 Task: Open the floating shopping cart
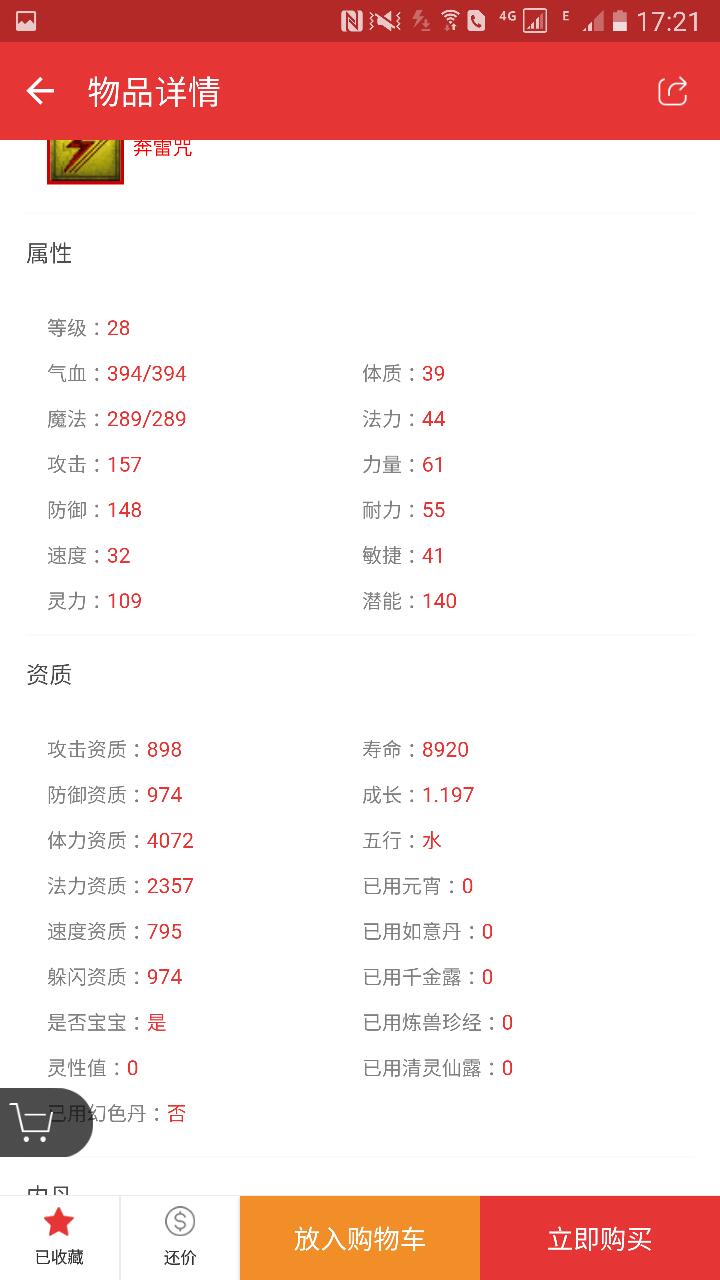point(38,1122)
